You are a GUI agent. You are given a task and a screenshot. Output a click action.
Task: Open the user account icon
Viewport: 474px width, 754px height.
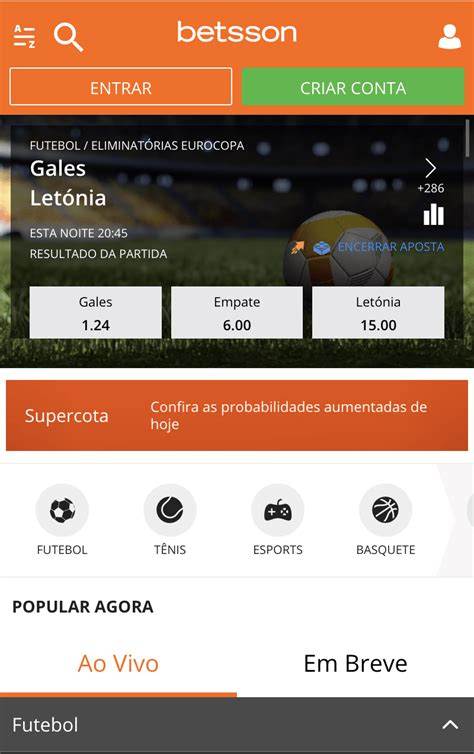449,37
